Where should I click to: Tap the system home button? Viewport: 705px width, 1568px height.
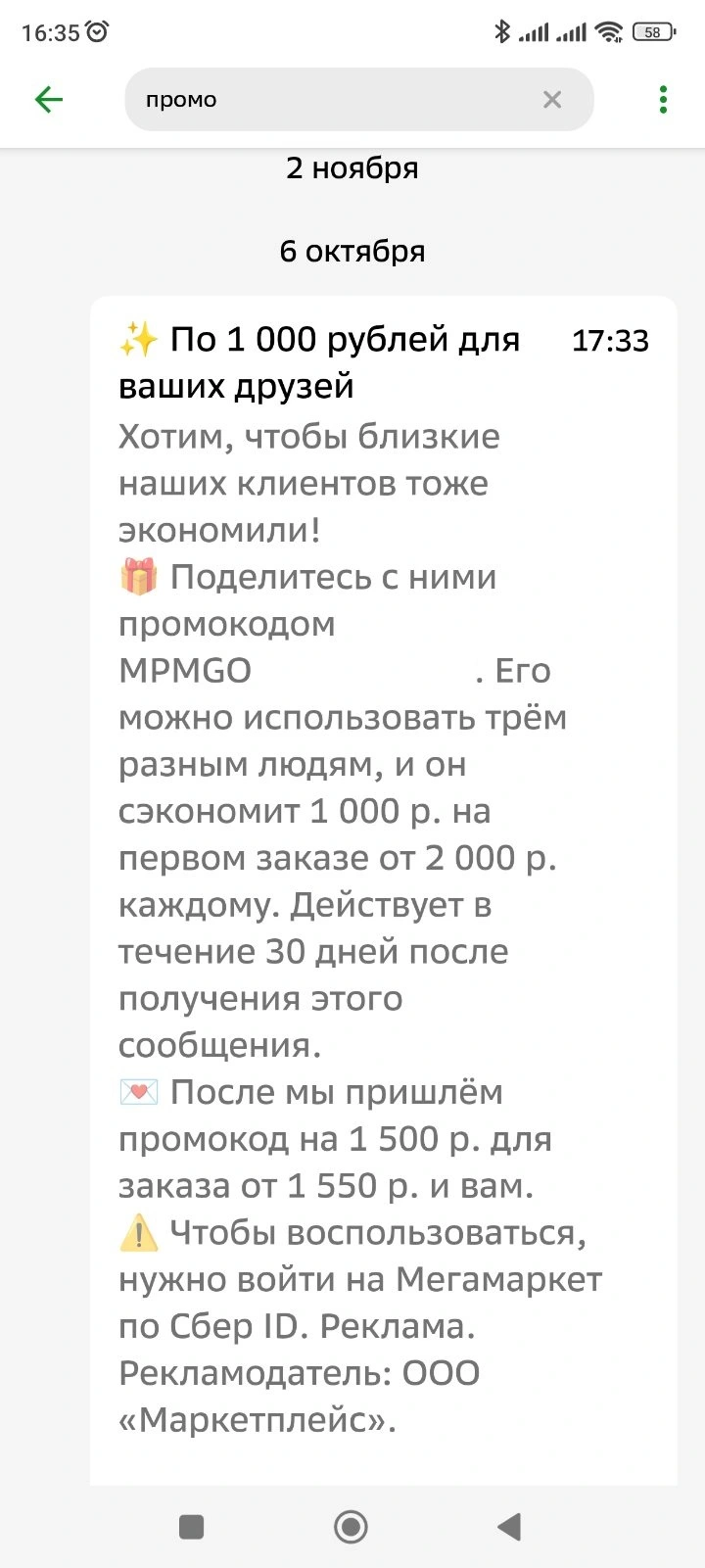click(351, 1526)
